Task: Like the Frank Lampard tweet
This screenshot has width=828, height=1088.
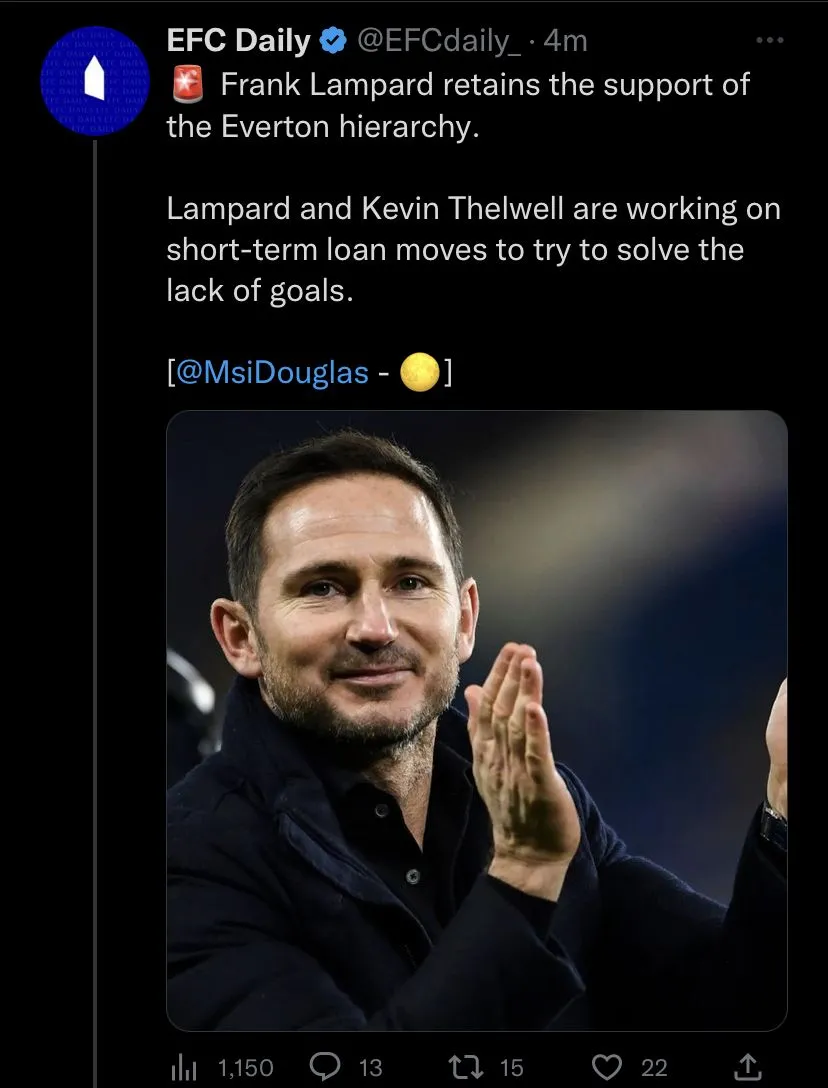Action: click(x=607, y=1067)
